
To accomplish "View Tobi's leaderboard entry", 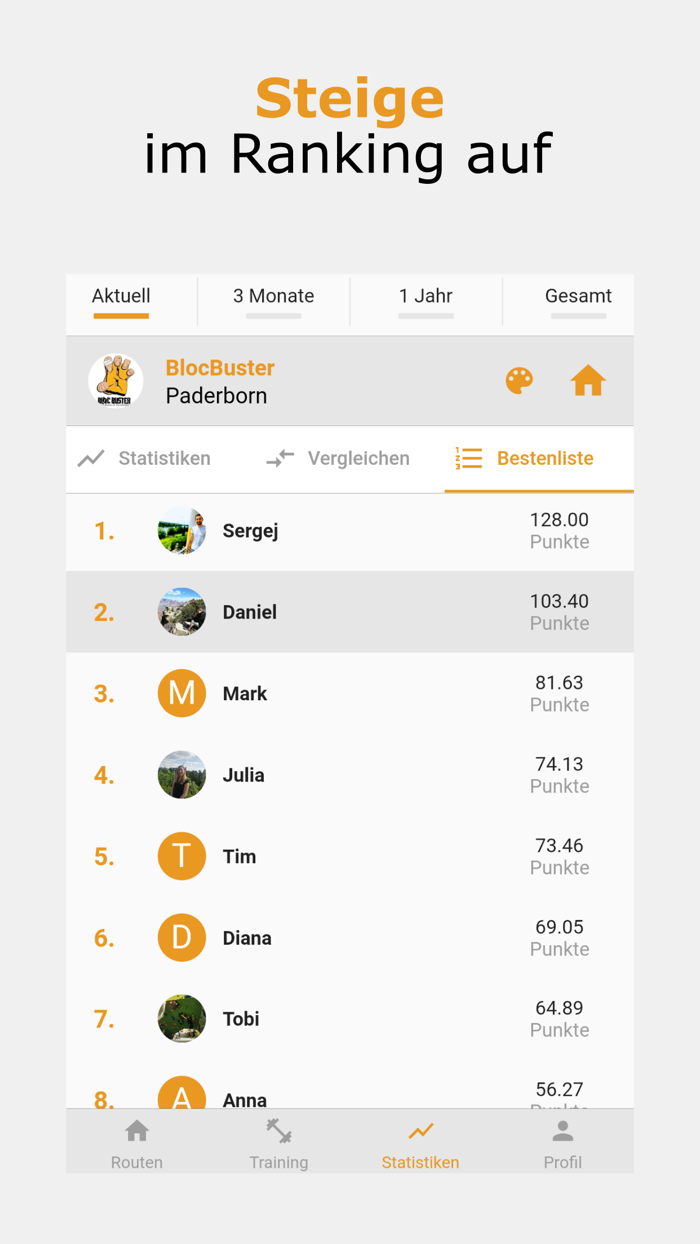I will click(x=350, y=1019).
